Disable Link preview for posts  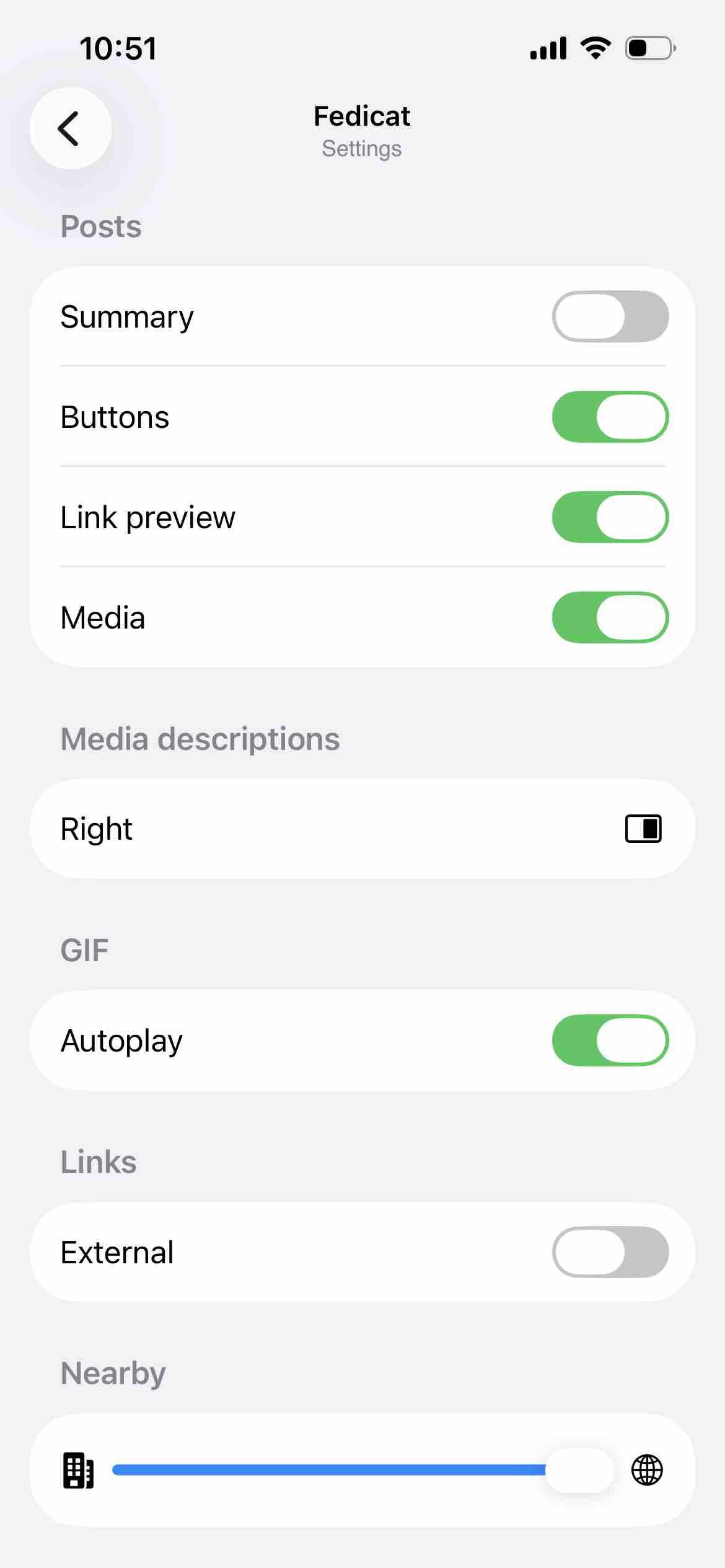(x=610, y=517)
